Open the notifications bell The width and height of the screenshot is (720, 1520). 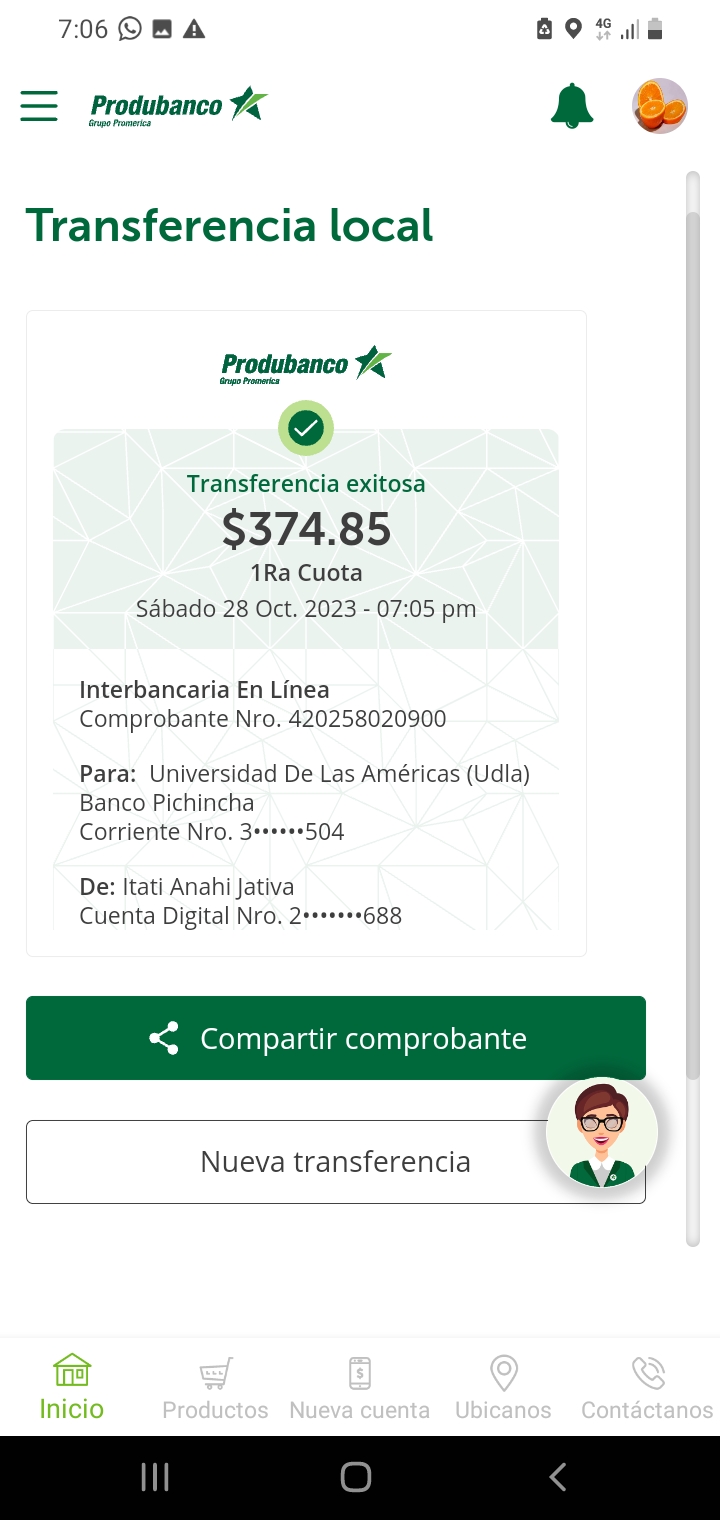[572, 105]
